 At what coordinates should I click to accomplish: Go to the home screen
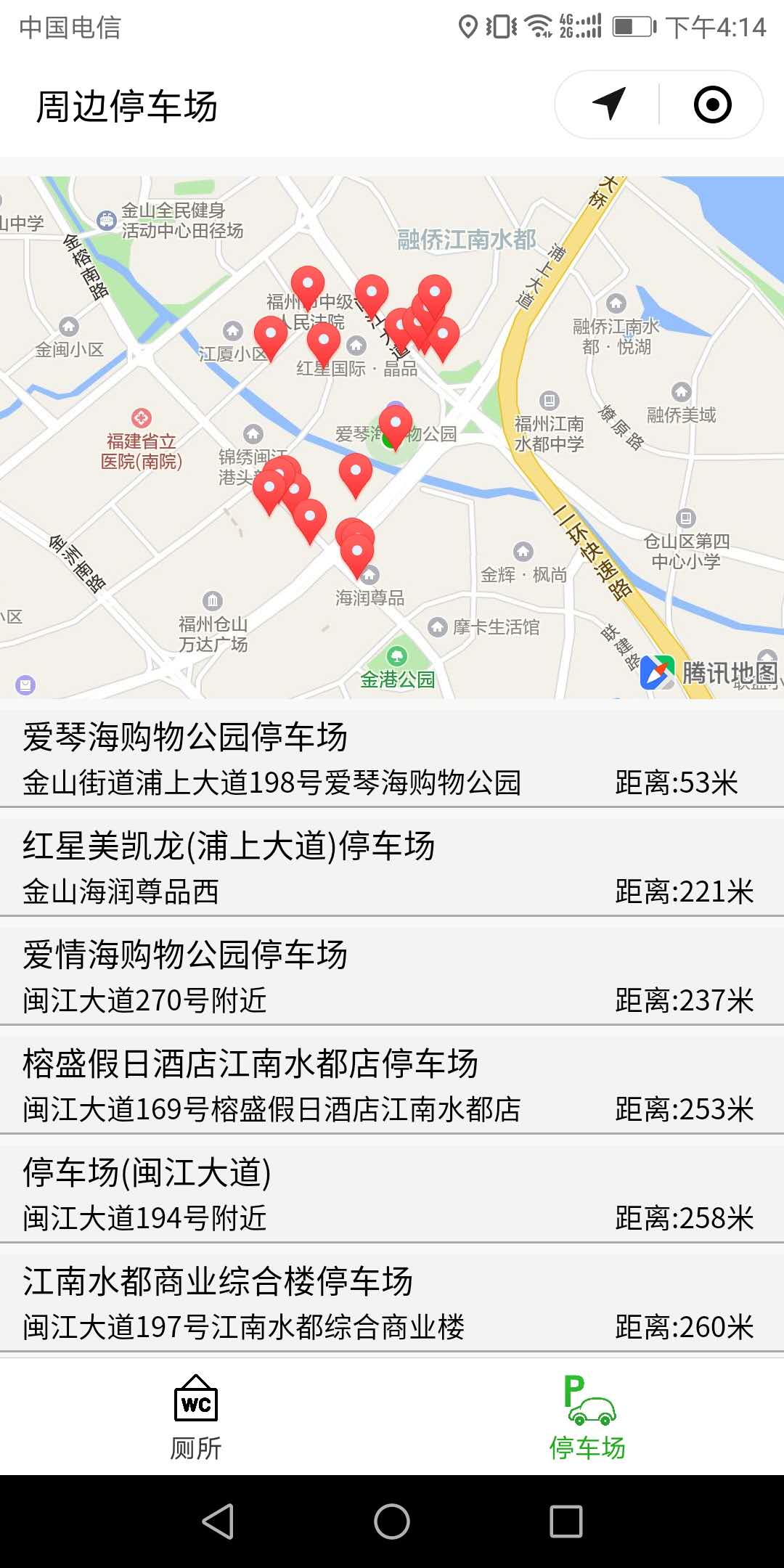tap(392, 1521)
